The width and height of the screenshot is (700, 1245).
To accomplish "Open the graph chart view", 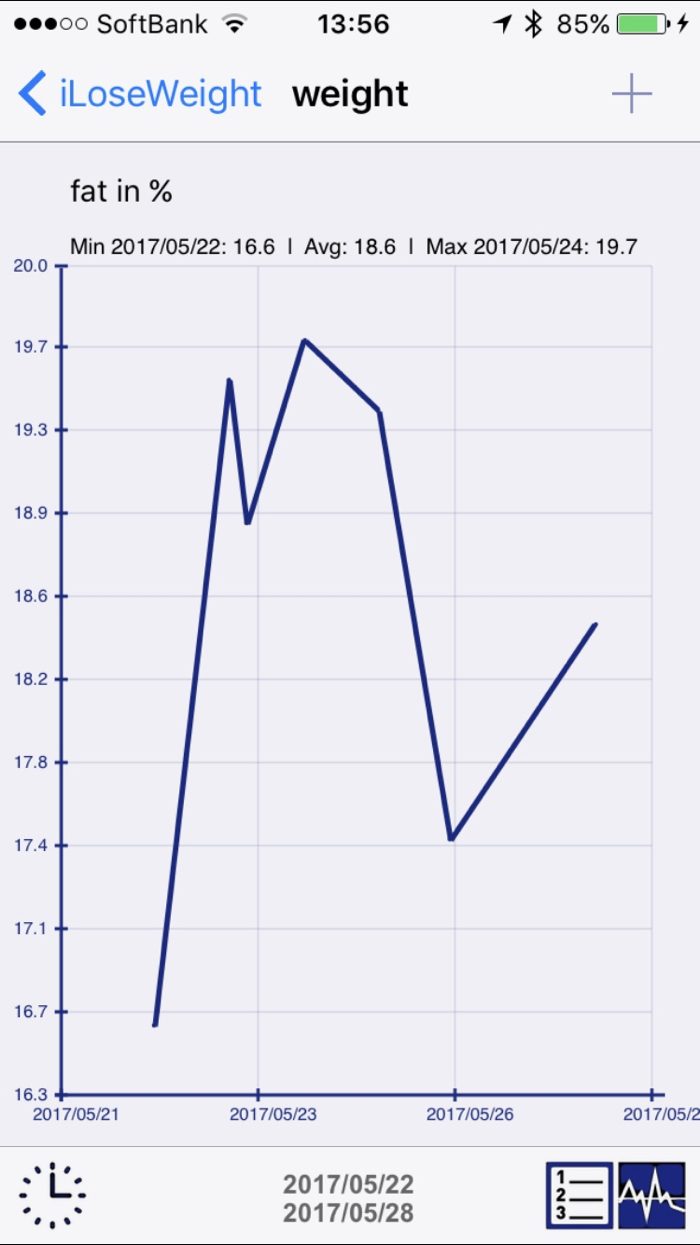I will point(652,1196).
